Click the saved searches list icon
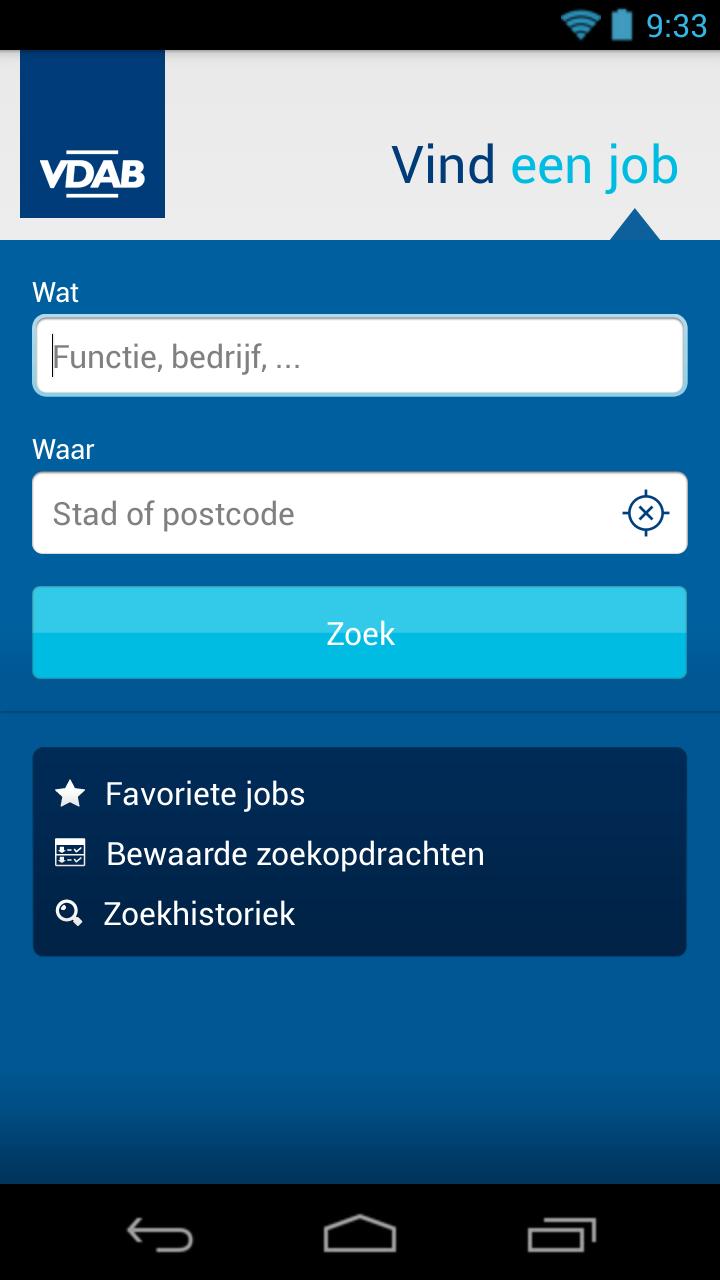 pos(70,853)
